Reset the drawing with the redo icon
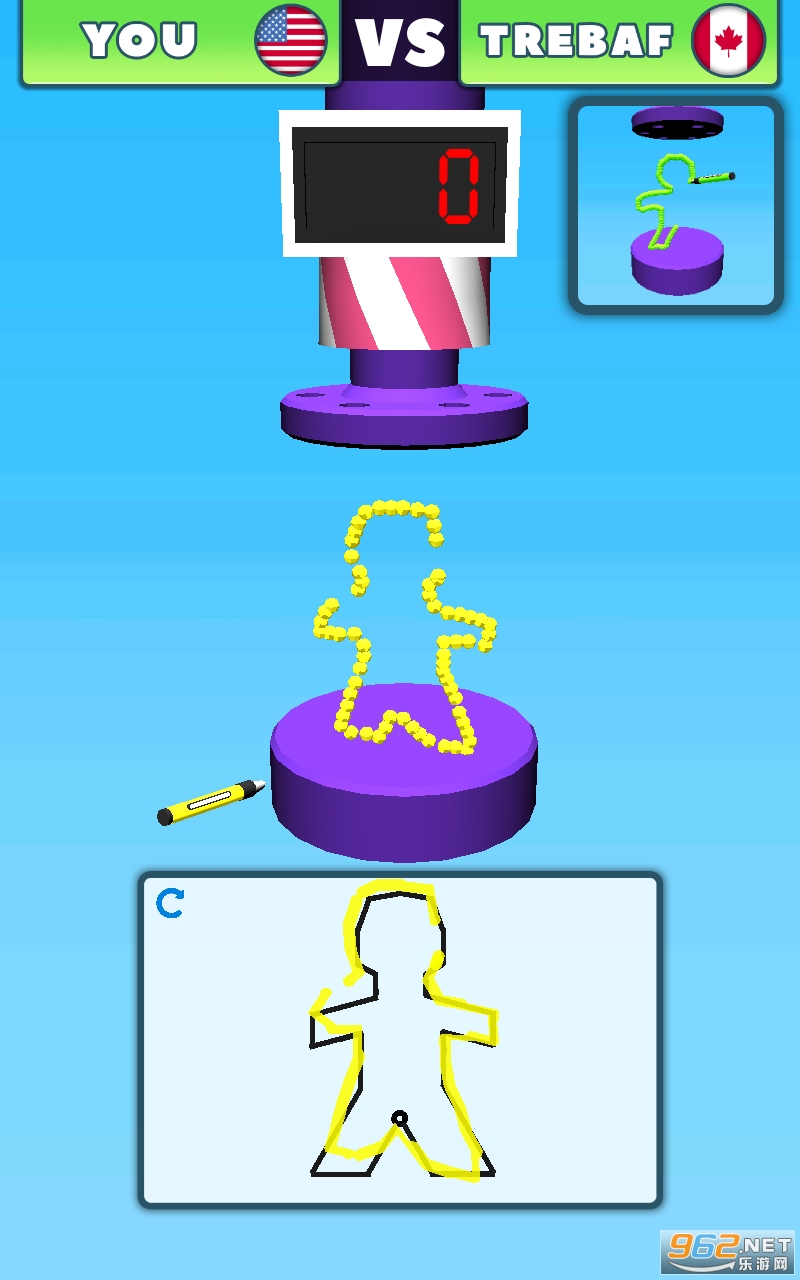800x1280 pixels. (x=170, y=904)
